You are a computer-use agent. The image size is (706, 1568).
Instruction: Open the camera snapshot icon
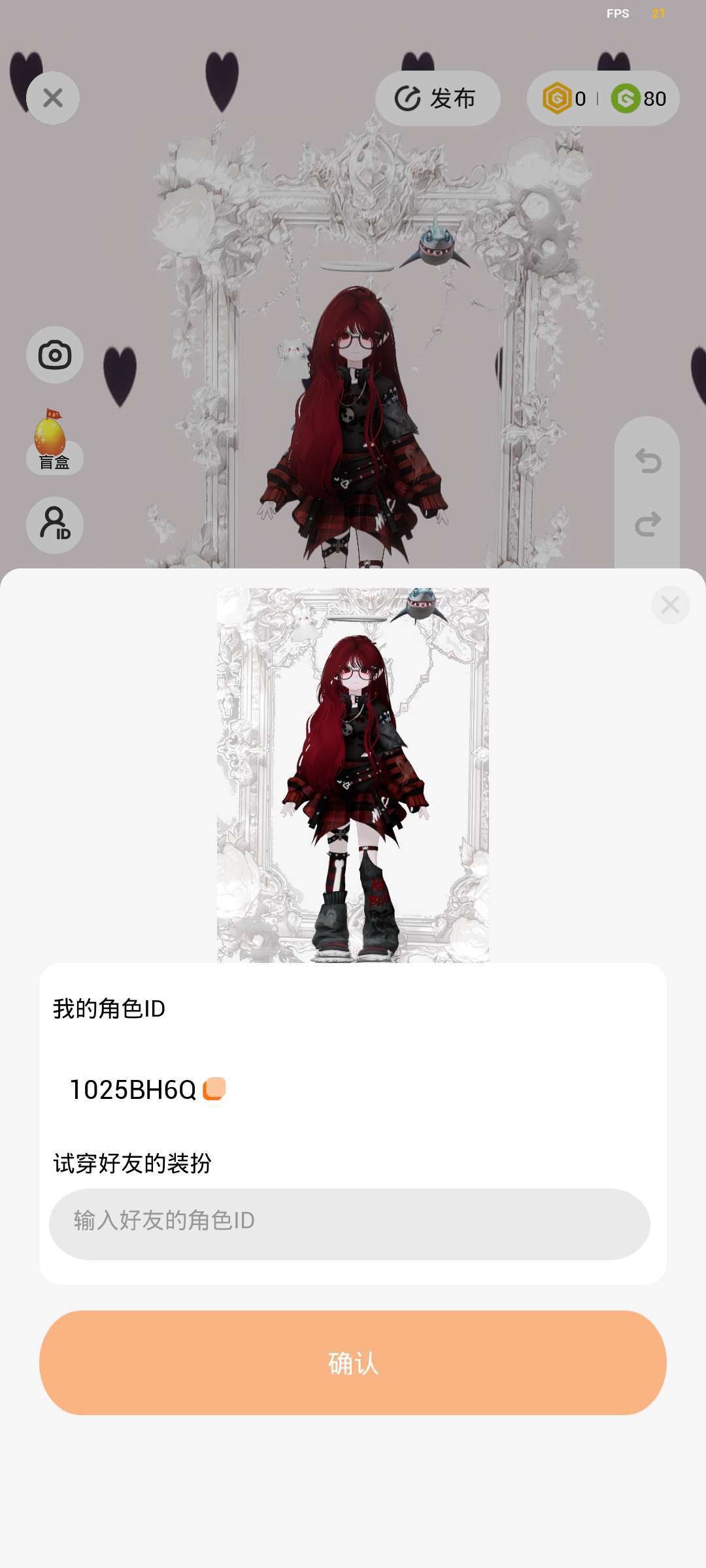[x=55, y=355]
